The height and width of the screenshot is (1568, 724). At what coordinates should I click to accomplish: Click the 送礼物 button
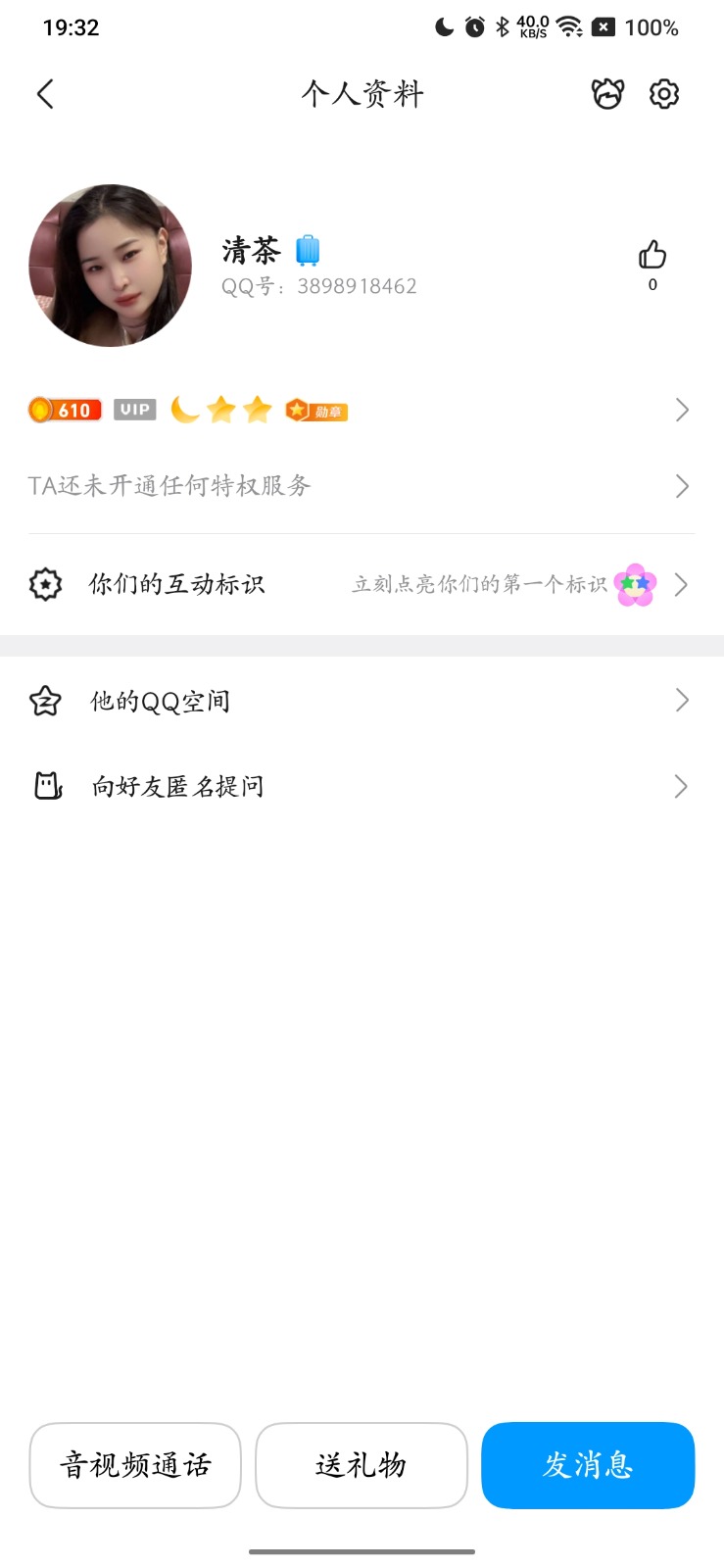coord(362,1465)
